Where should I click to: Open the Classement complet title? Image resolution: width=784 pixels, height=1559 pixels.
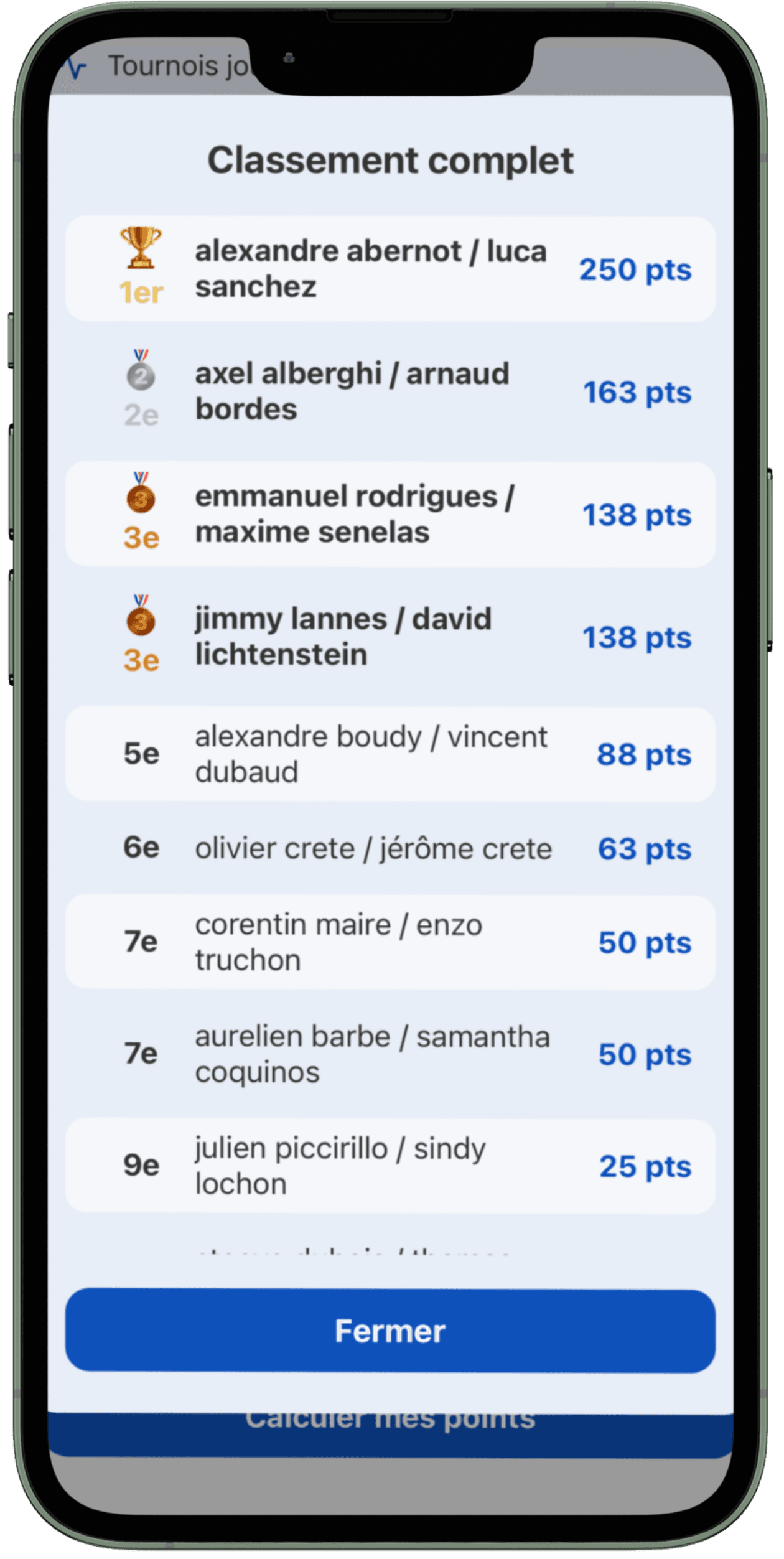391,160
